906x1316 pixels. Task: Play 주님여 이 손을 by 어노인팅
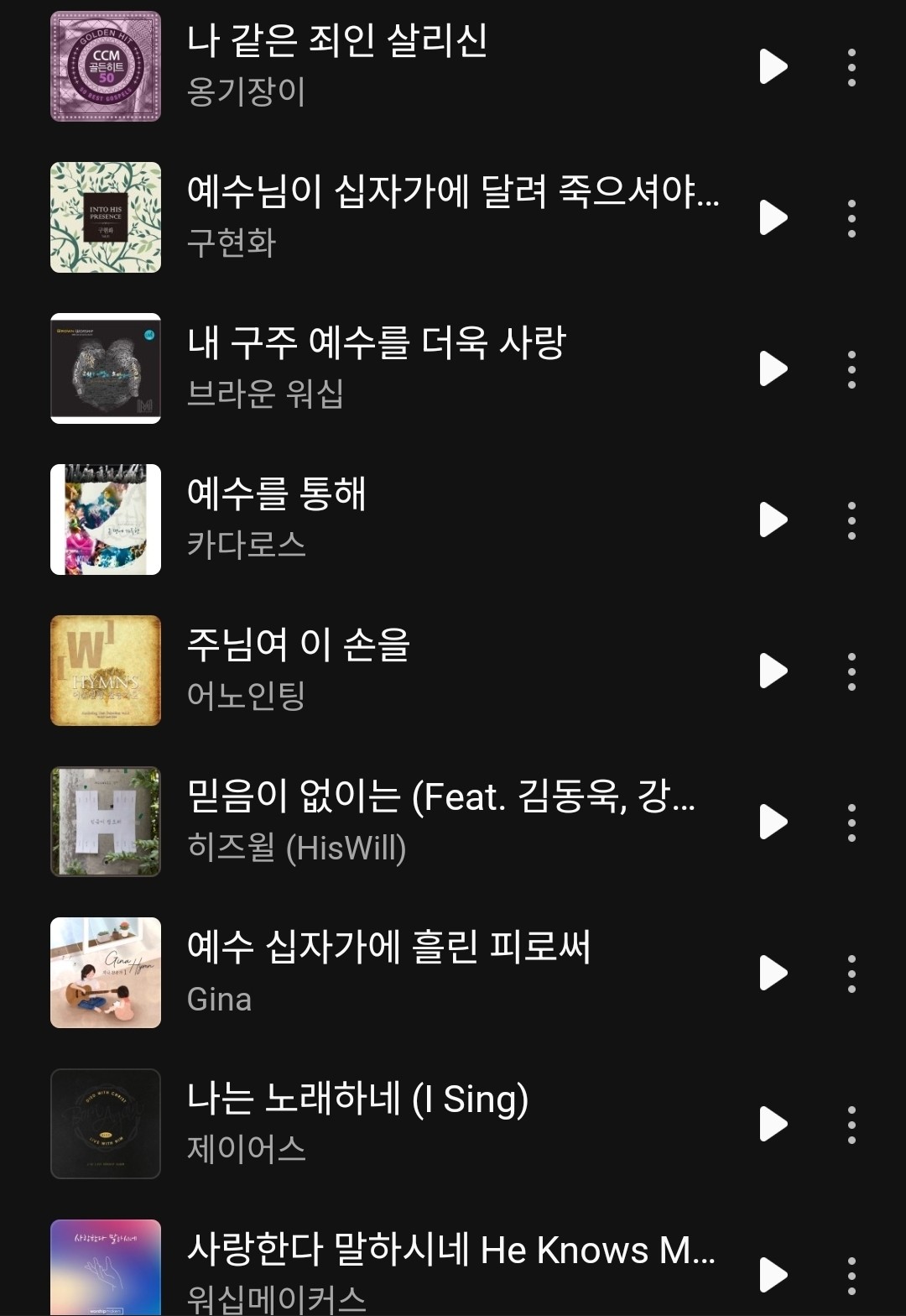tap(773, 671)
